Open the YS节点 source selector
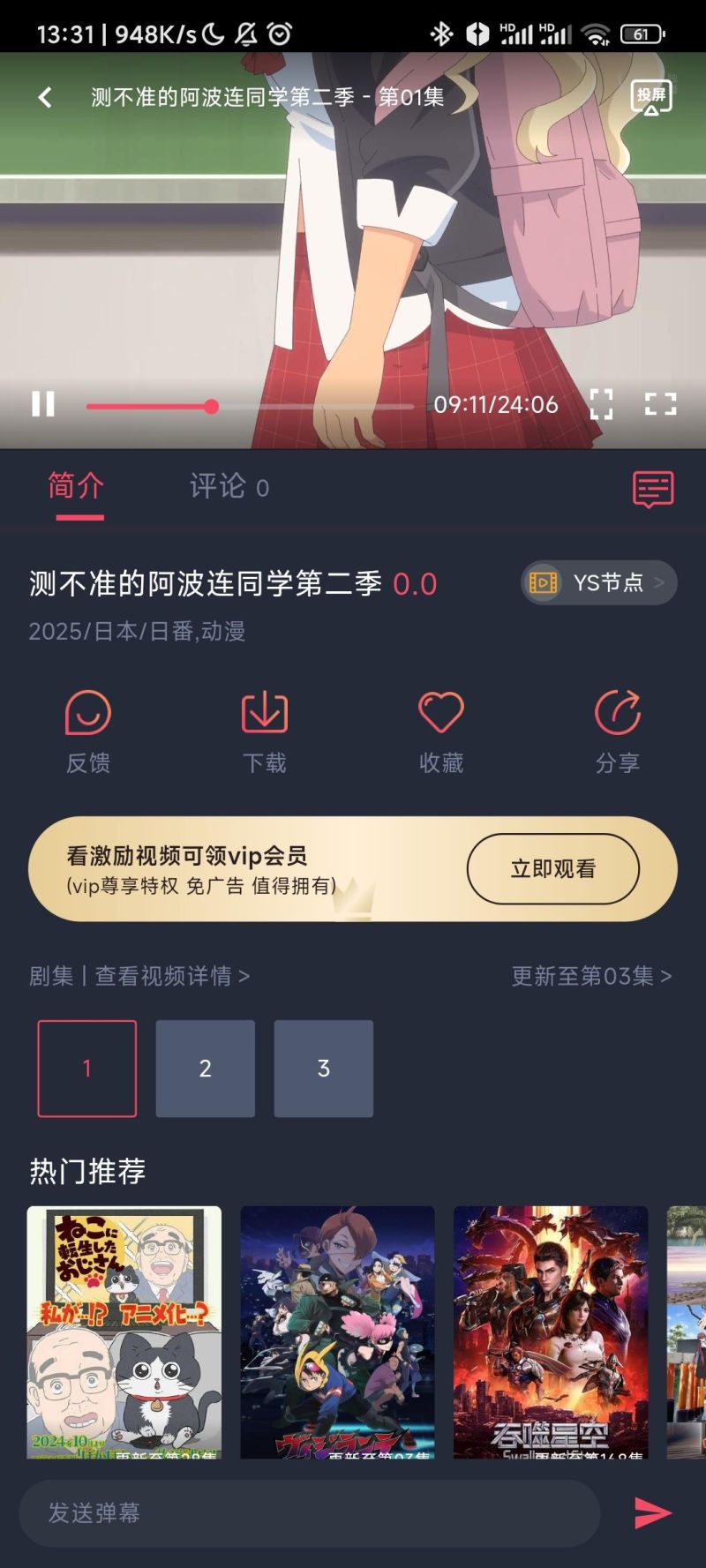The image size is (706, 1568). point(599,583)
